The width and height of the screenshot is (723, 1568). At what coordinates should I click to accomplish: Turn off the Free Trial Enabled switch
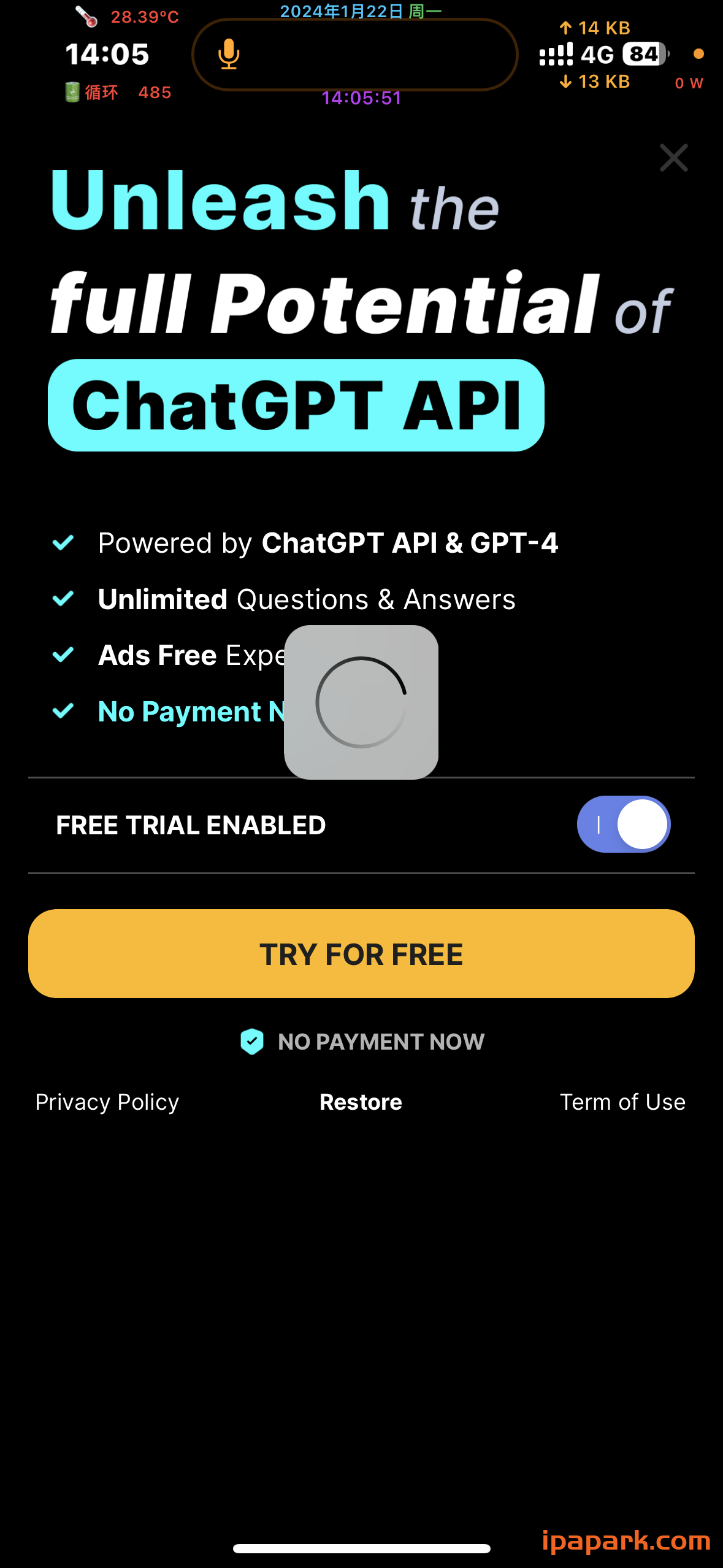point(623,824)
